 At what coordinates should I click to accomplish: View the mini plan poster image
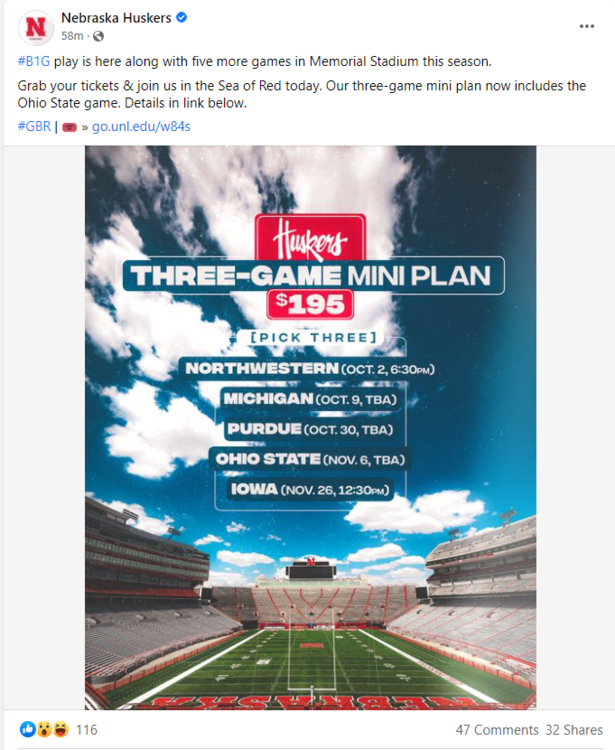[310, 427]
